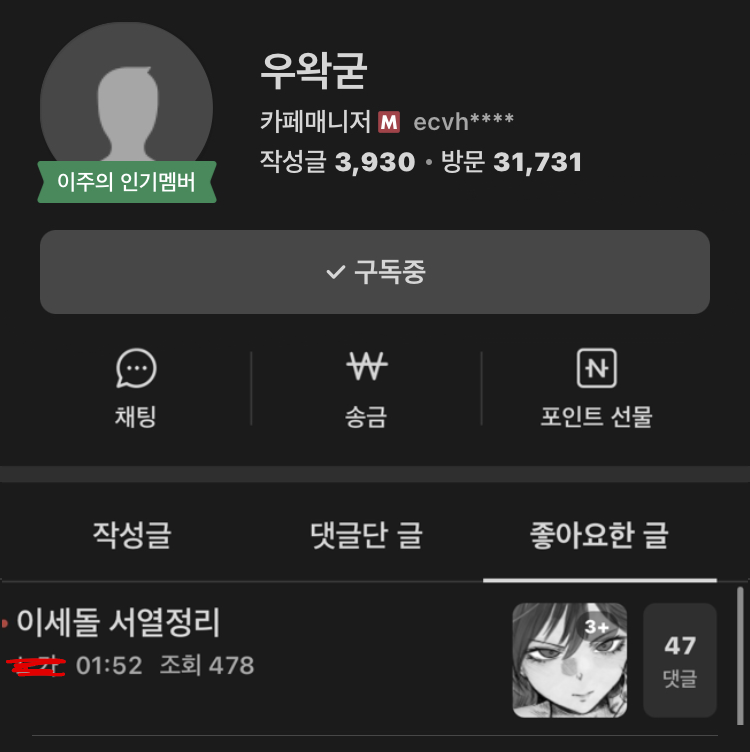This screenshot has width=750, height=752.
Task: Start a chat via 채팅
Action: (136, 388)
